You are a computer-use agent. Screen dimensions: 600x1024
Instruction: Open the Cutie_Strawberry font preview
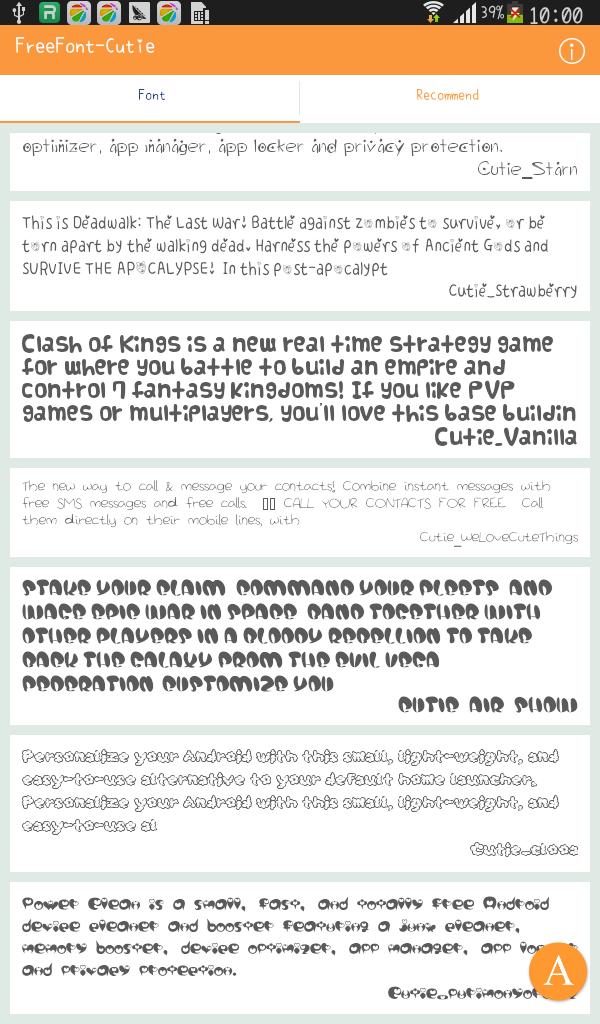tap(300, 256)
